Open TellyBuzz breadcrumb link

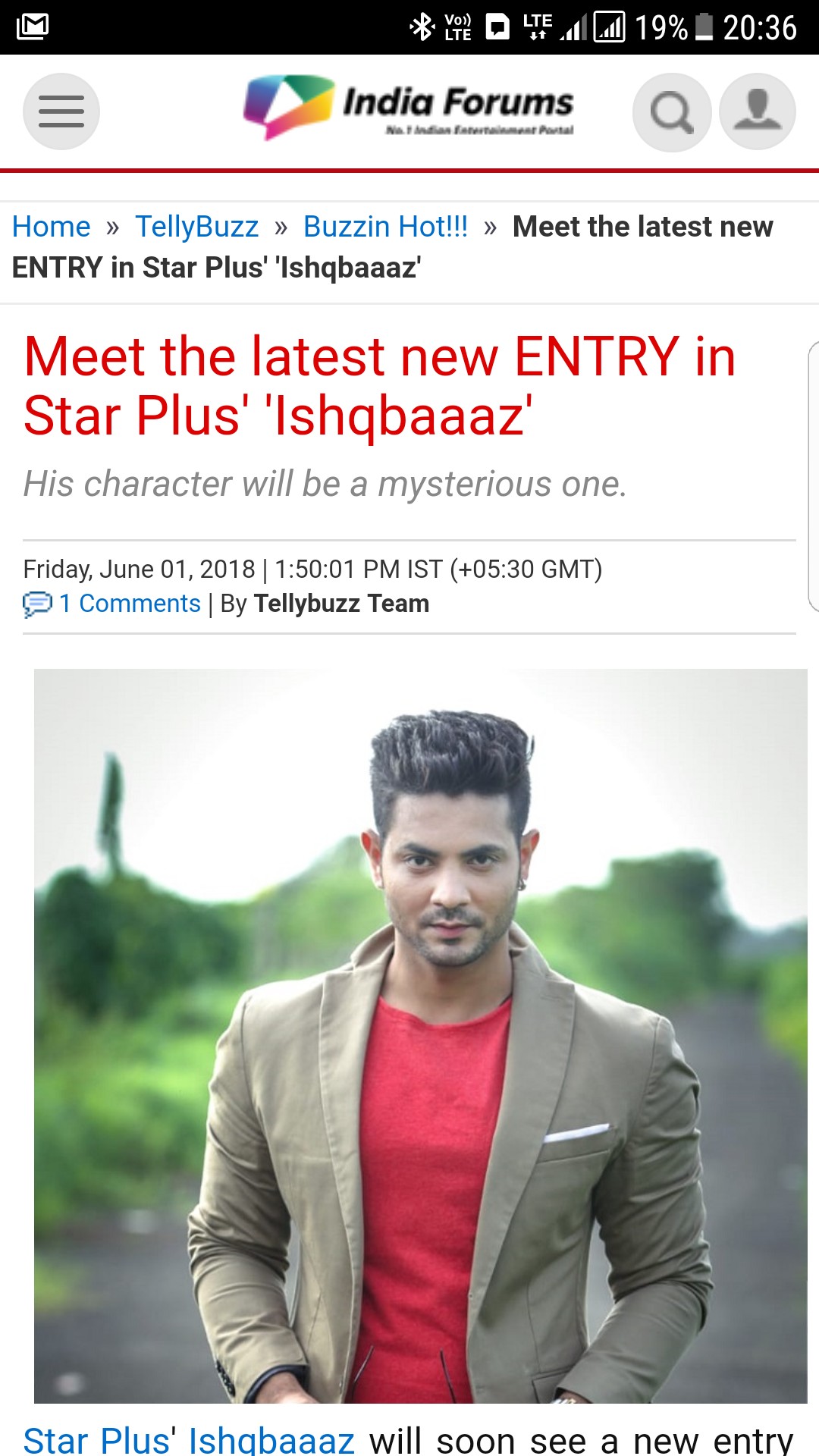196,227
